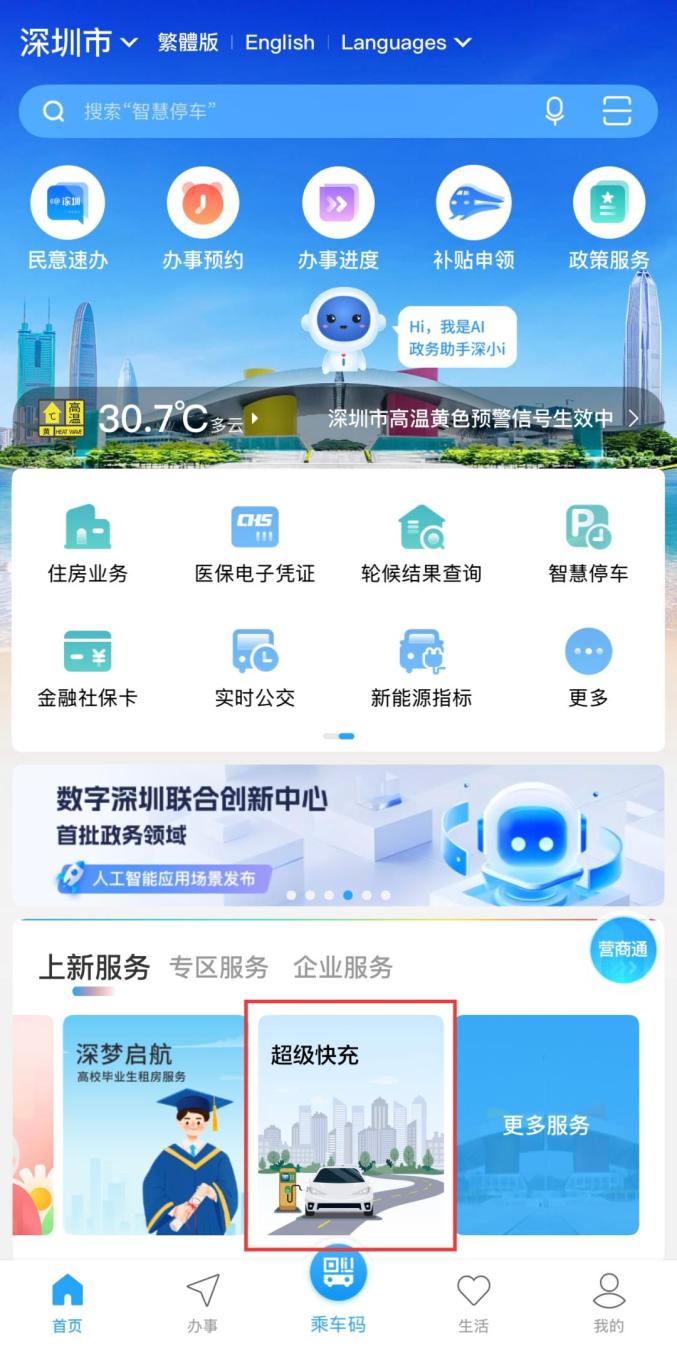Open the 超级快充 service card
The height and width of the screenshot is (1356, 677).
point(350,1125)
